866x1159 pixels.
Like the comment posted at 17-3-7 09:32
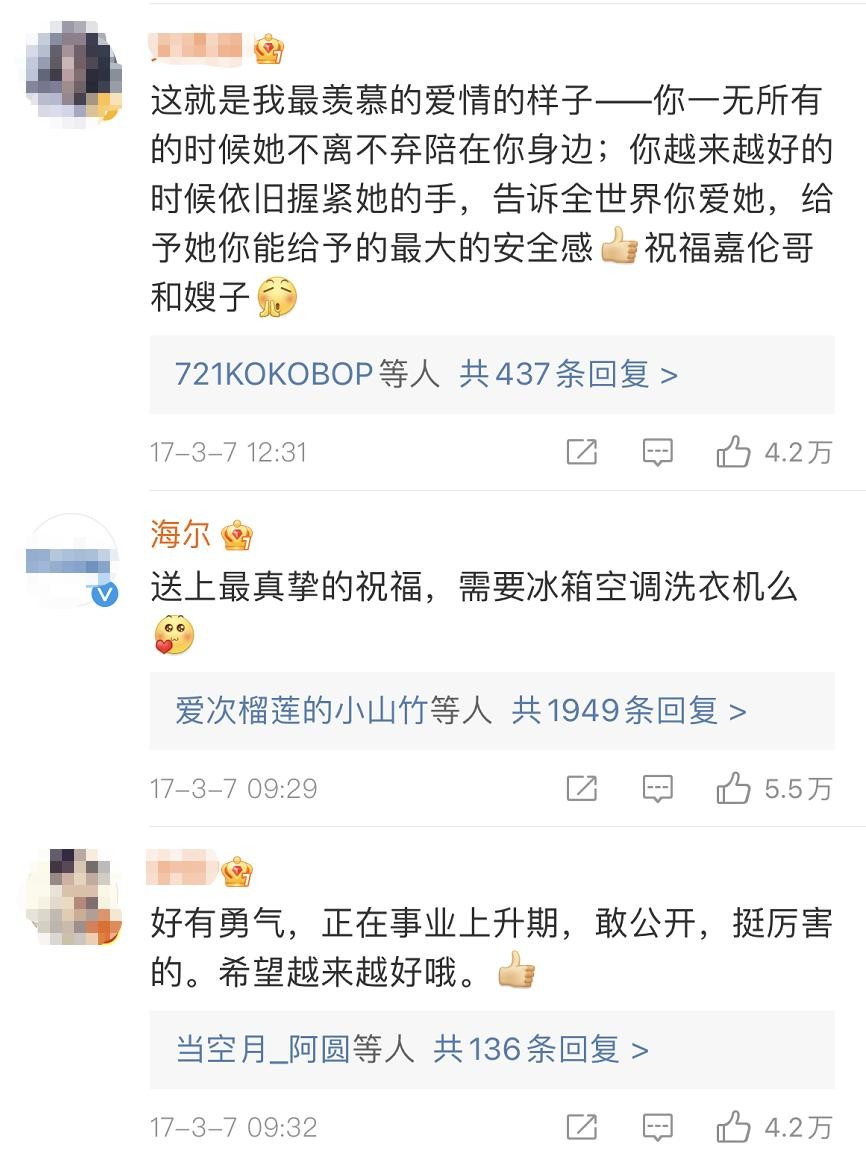[x=734, y=1127]
